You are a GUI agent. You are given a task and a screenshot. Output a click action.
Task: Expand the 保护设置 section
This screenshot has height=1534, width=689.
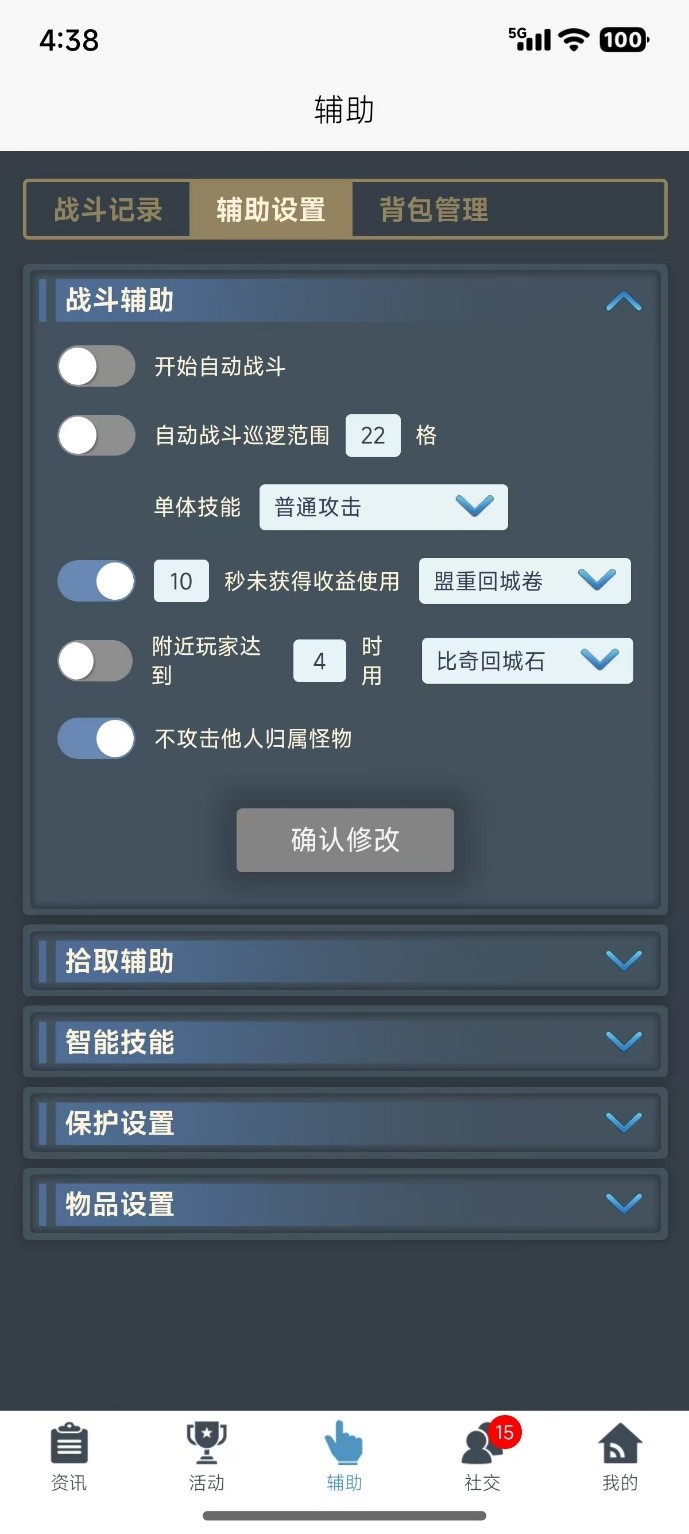(623, 1123)
